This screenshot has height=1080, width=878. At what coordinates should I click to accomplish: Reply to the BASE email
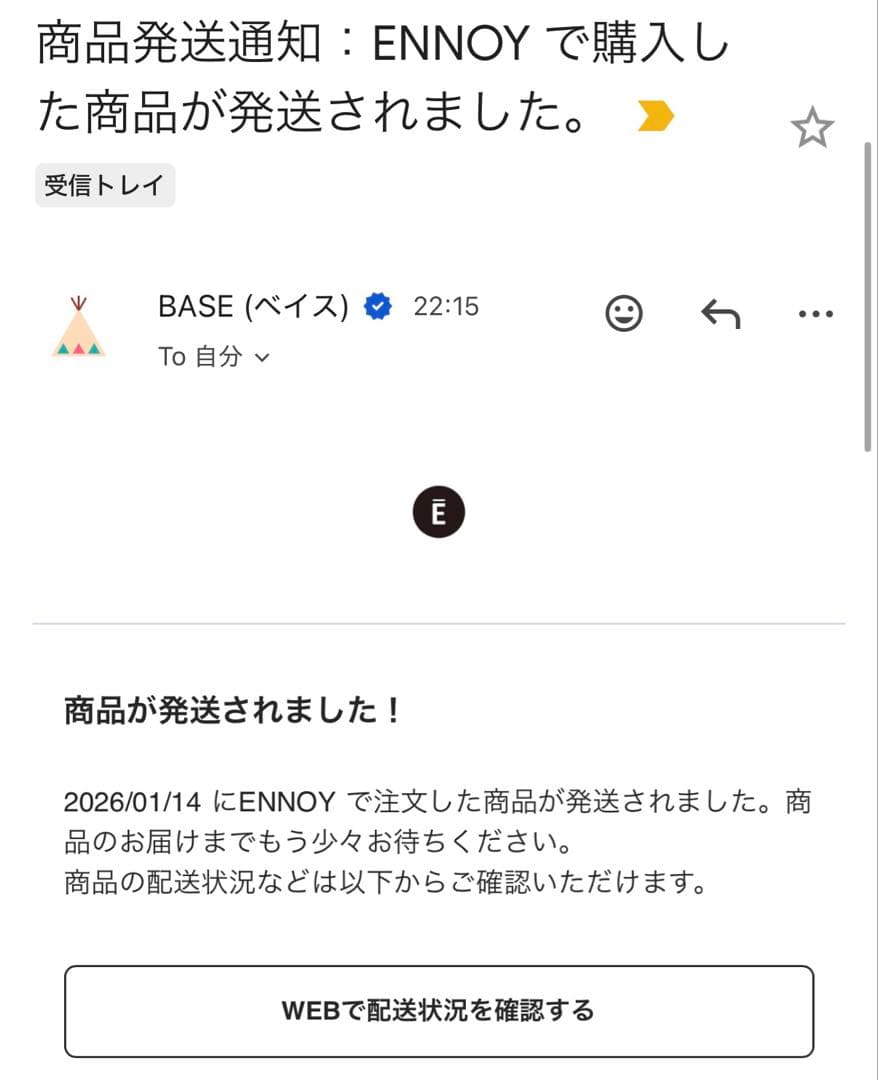pyautogui.click(x=720, y=314)
